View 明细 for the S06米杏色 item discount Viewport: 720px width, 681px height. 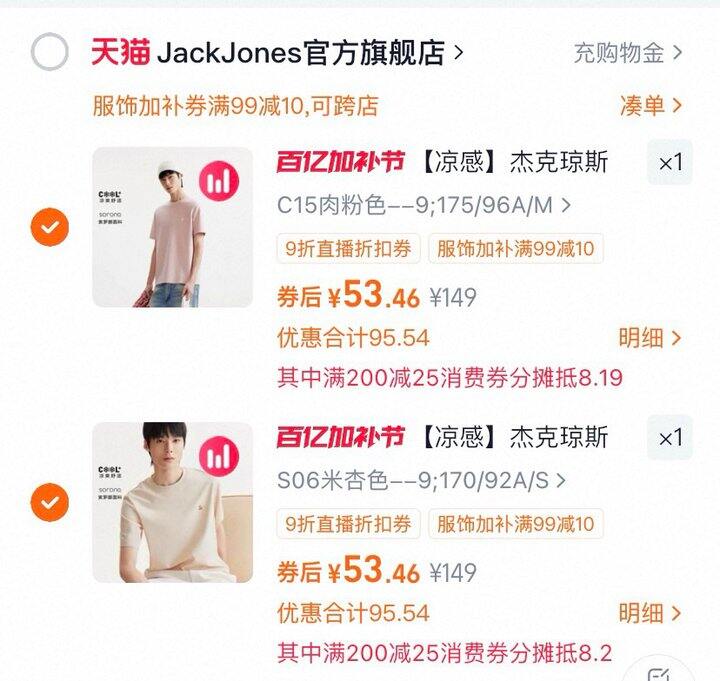pyautogui.click(x=650, y=613)
